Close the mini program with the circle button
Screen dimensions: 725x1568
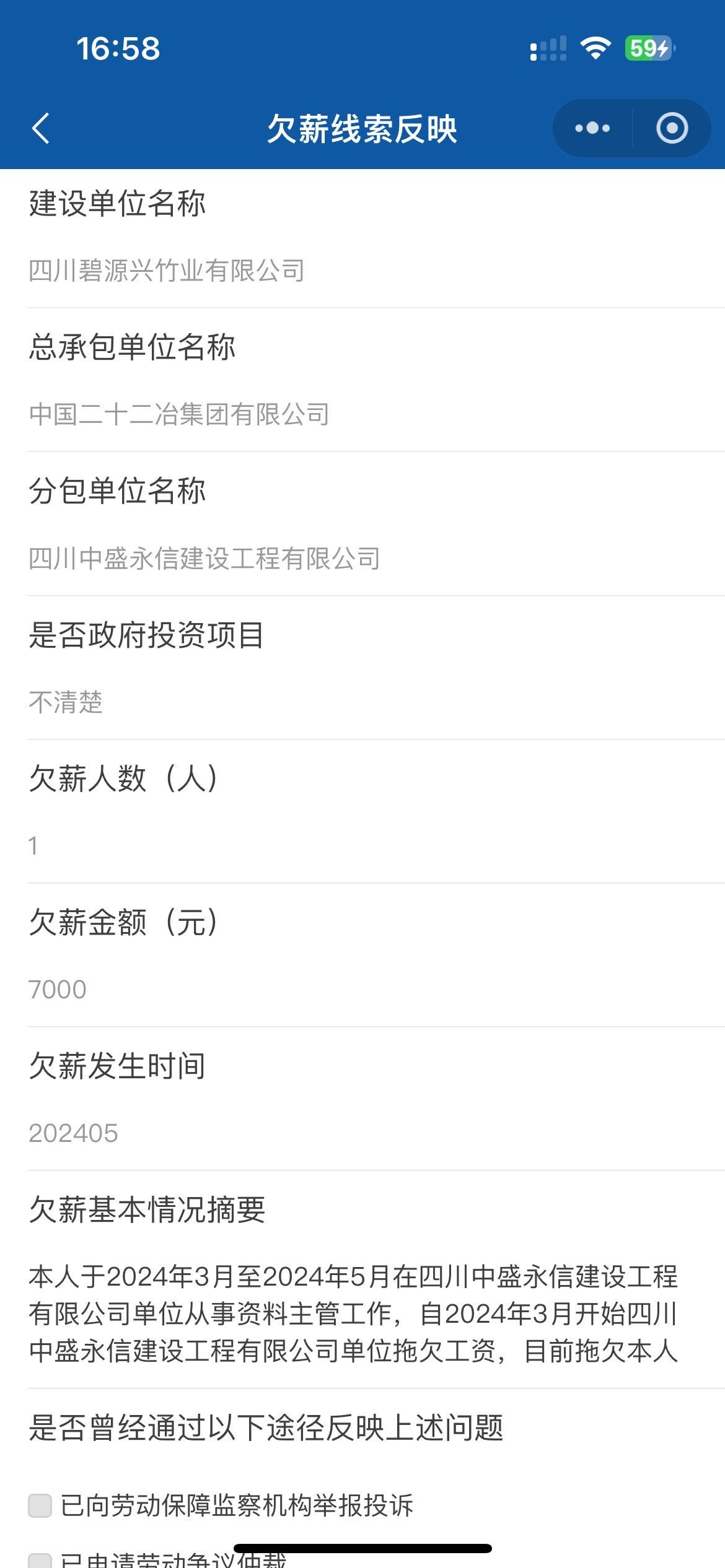(672, 128)
